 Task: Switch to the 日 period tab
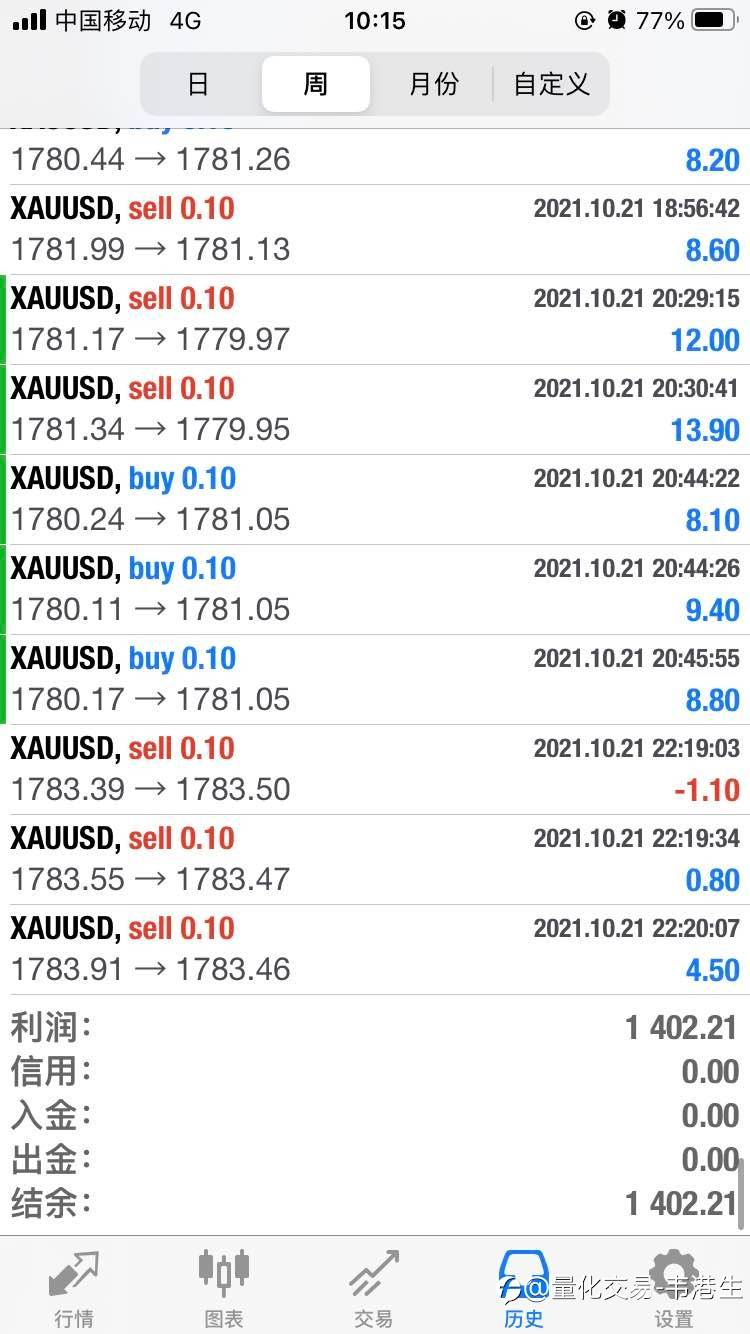pyautogui.click(x=199, y=84)
